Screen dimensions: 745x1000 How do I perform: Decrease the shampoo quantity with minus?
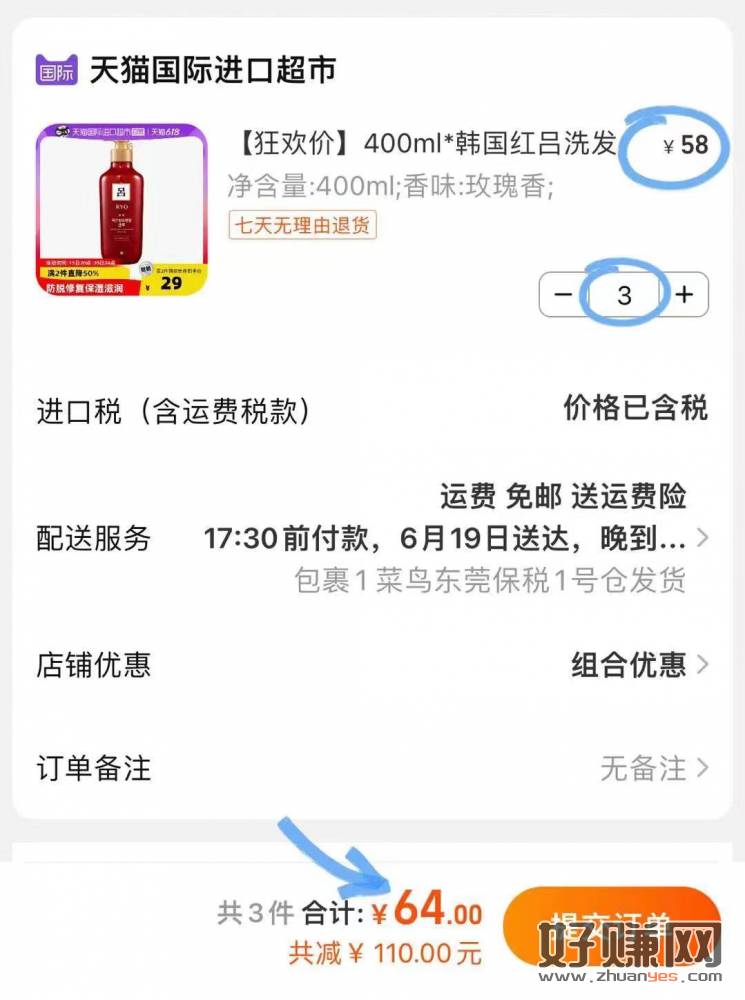coord(564,295)
